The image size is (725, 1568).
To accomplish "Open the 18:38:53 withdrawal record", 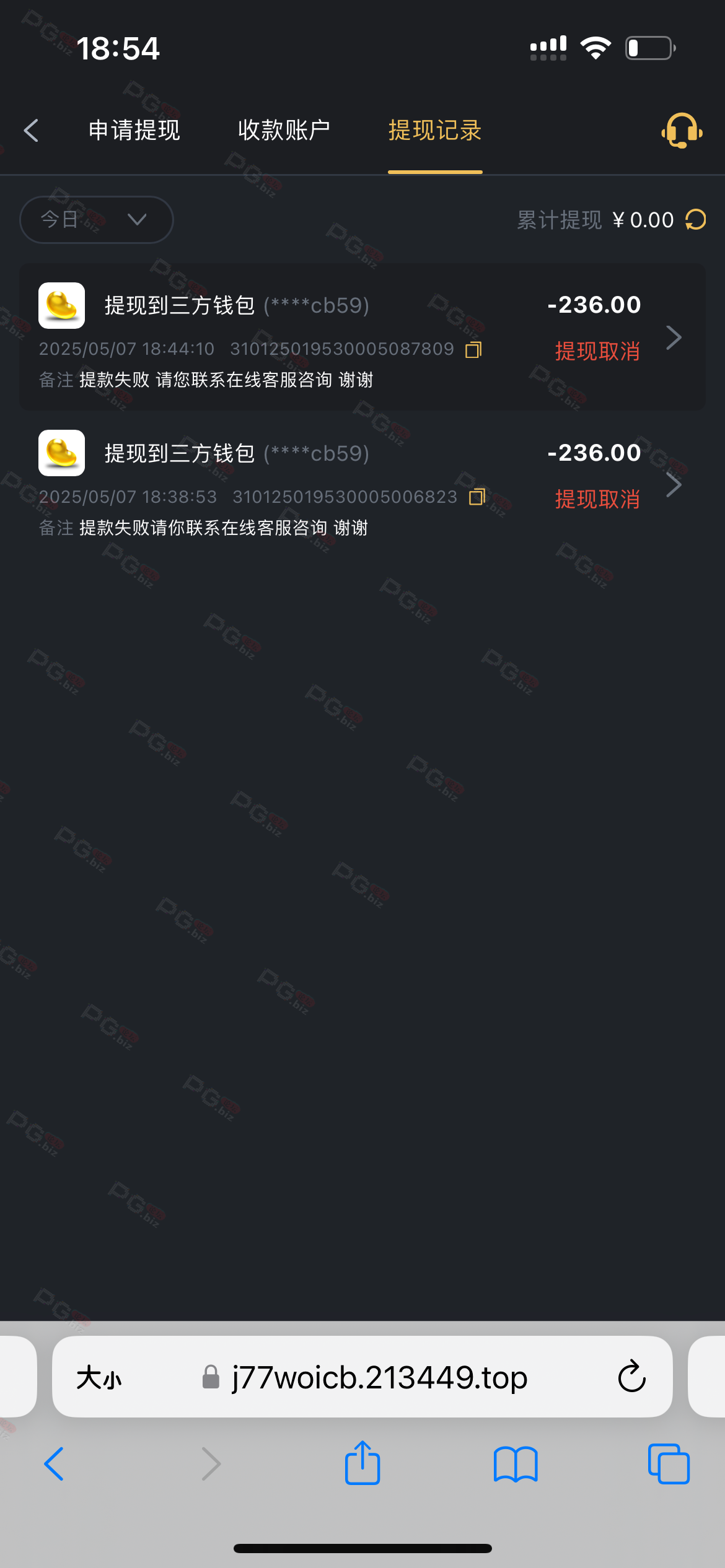I will click(x=362, y=484).
